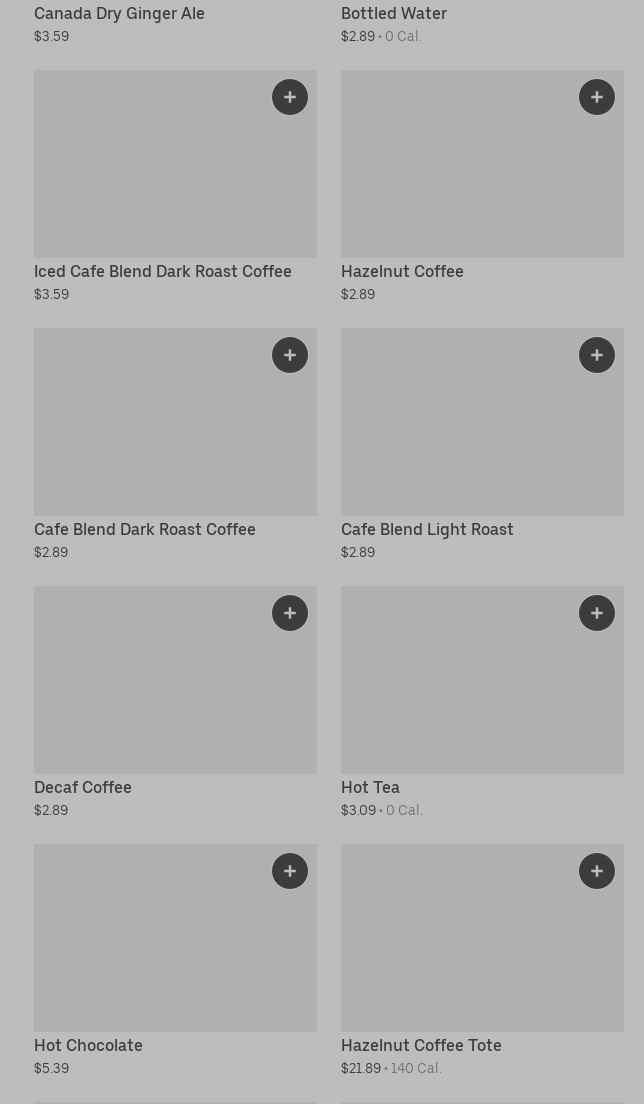Open Bottled Water item
644x1104 pixels.
pos(394,14)
